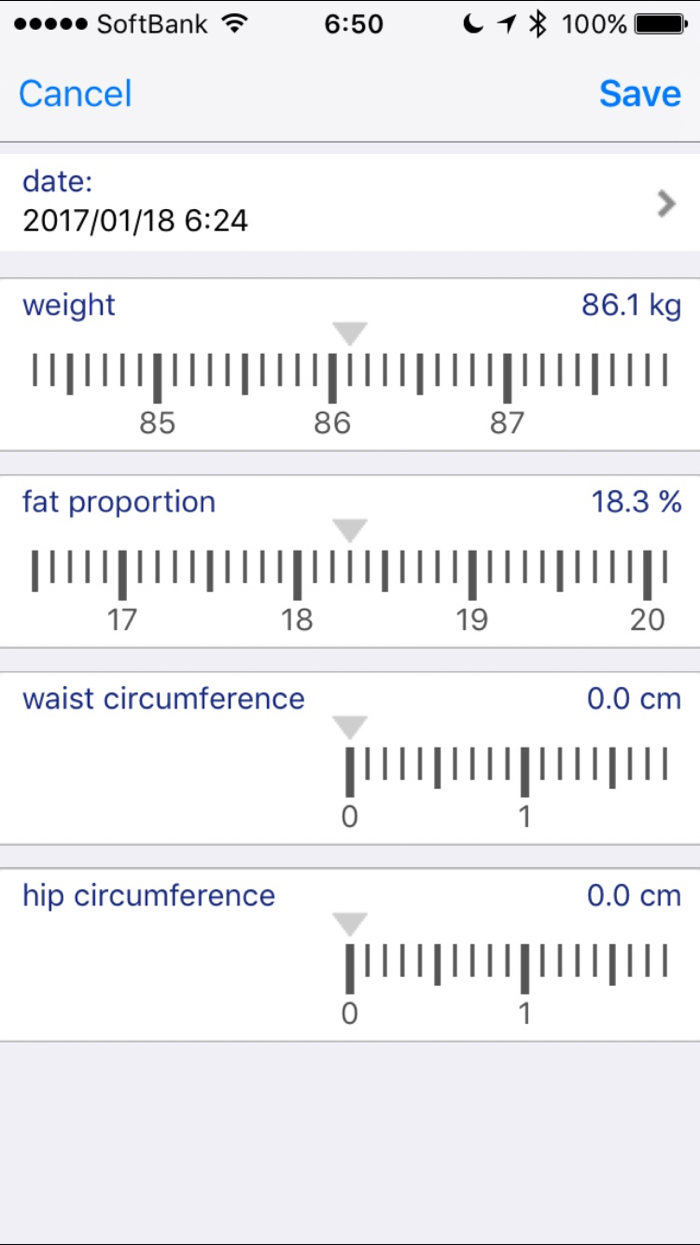Save the body measurement record
700x1245 pixels.
[x=640, y=94]
